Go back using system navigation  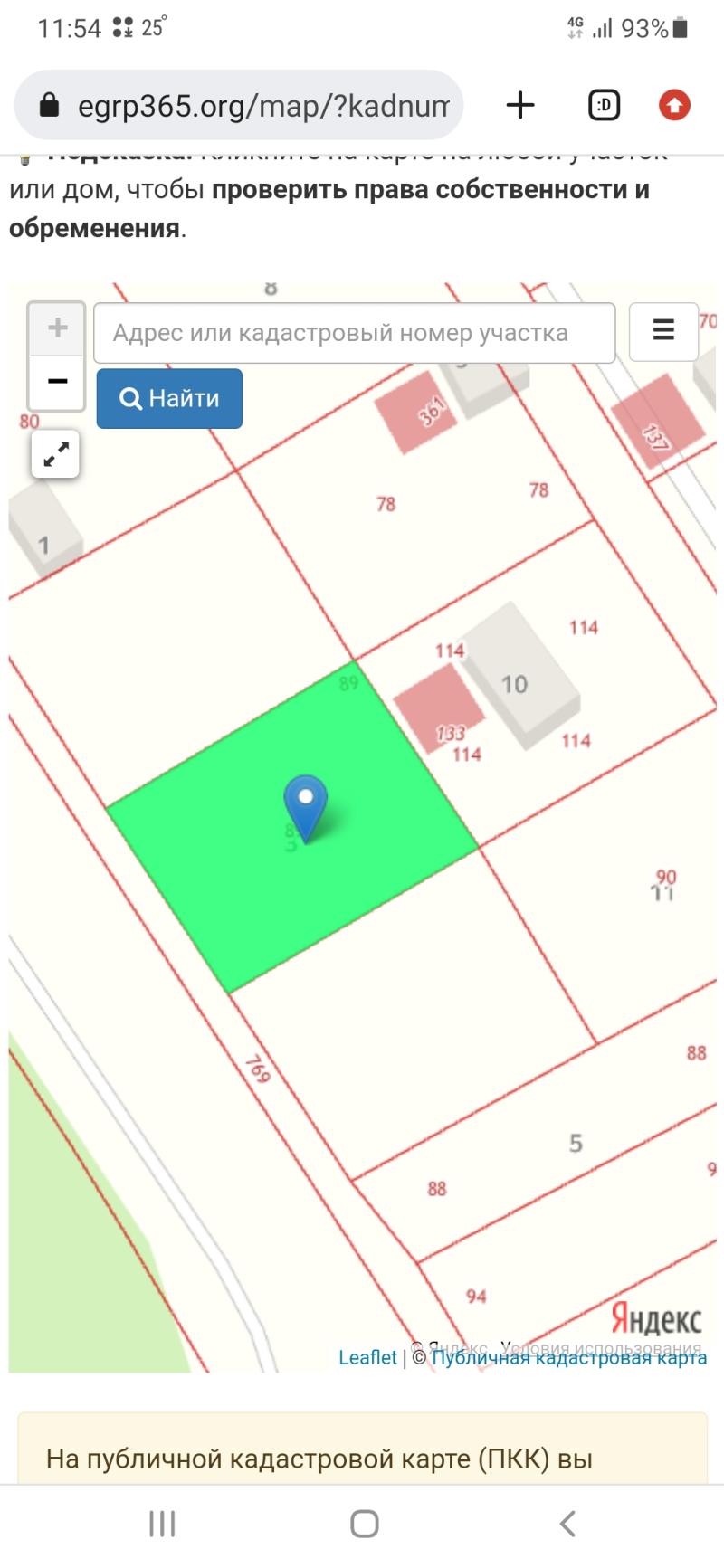coord(567,1524)
